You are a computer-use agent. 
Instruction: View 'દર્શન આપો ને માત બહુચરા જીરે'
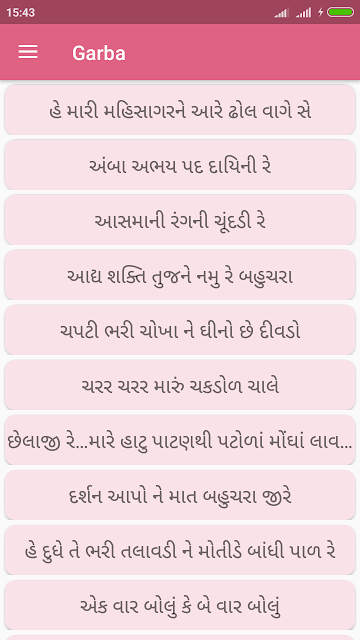click(x=180, y=495)
